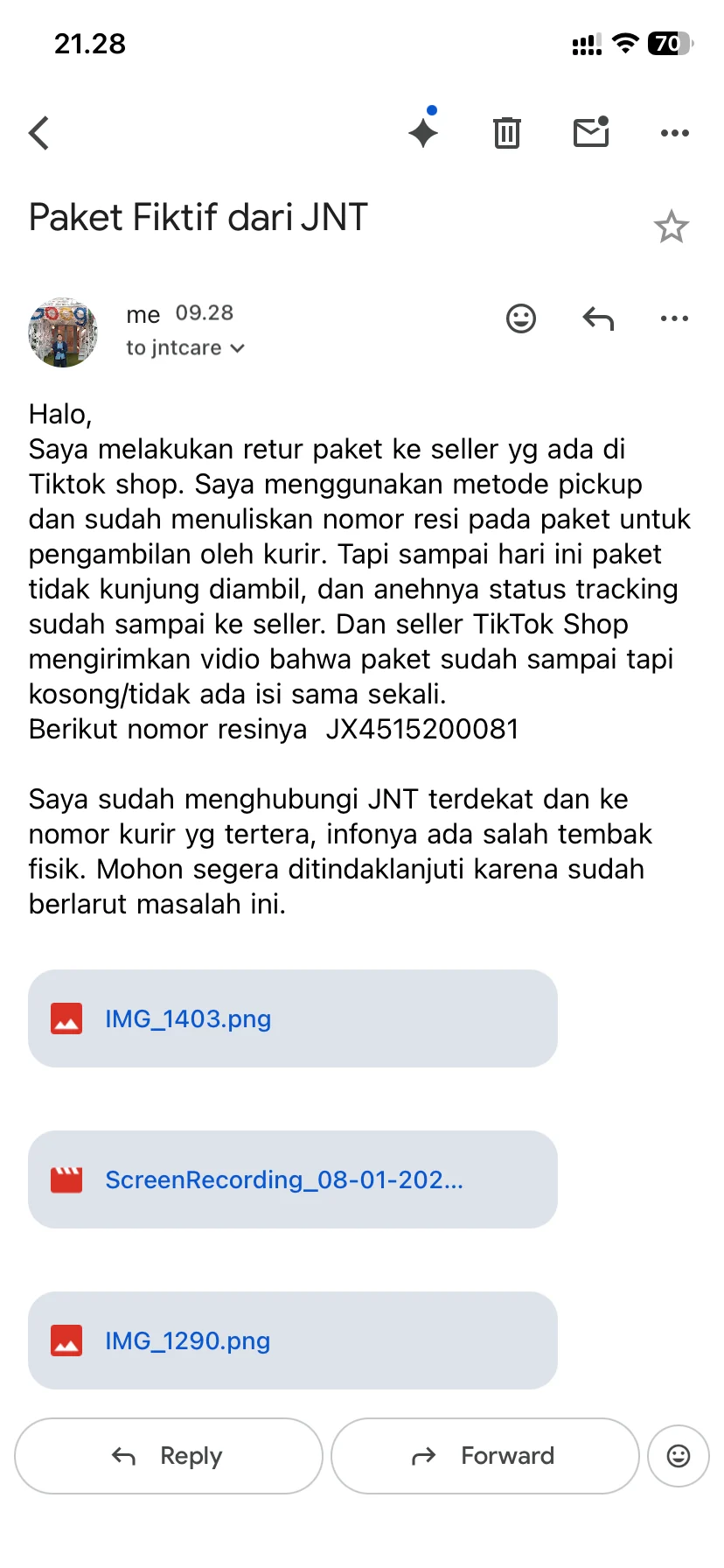Go back to the inbox
This screenshot has height=1568, width=724.
[39, 134]
